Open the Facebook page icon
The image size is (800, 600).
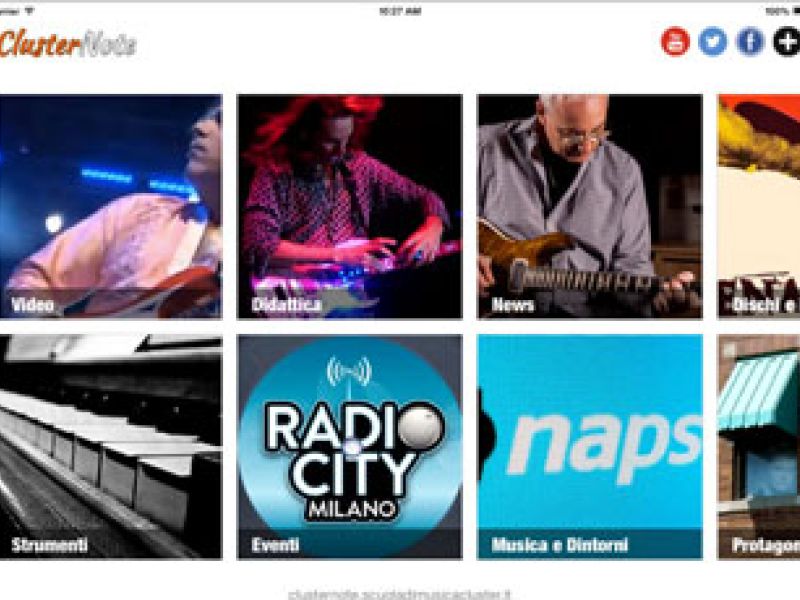(750, 42)
